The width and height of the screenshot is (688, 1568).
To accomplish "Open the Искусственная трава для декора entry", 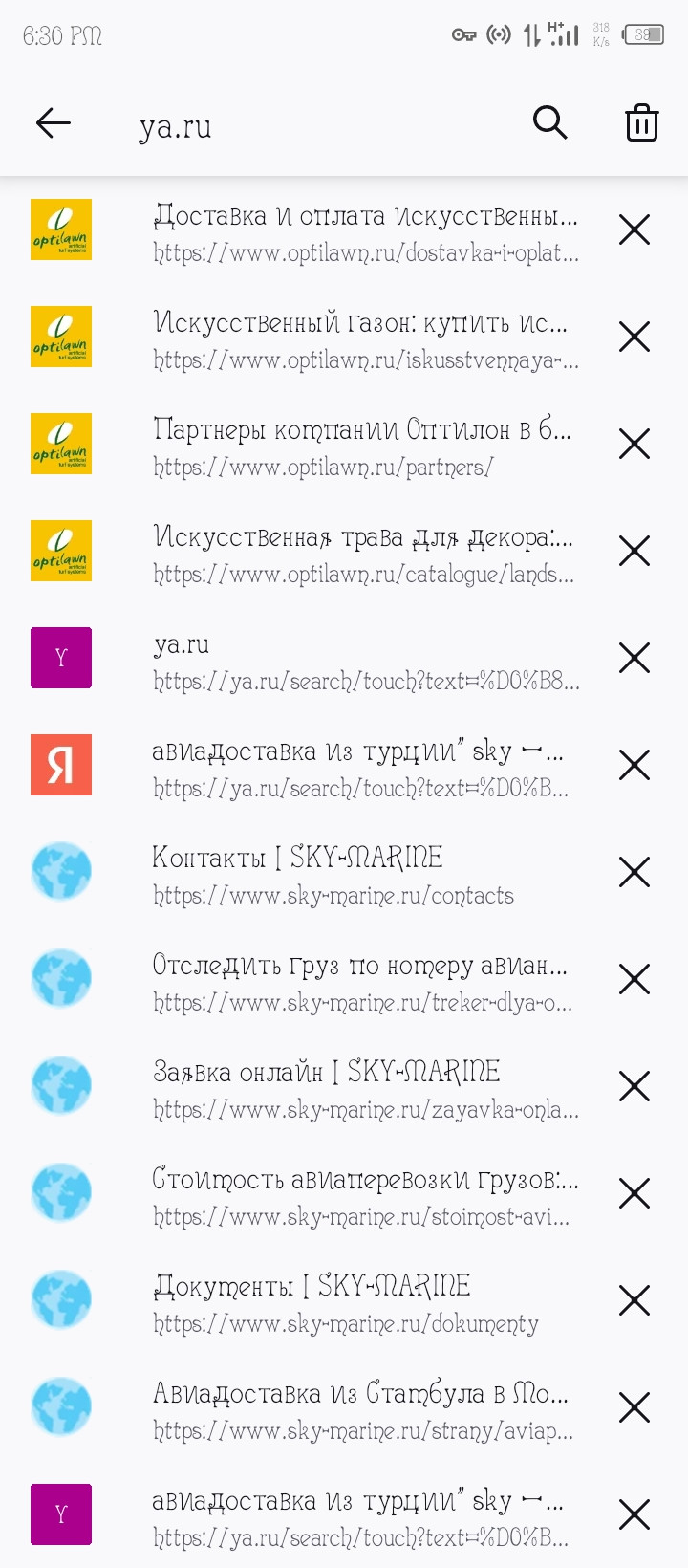I will [x=363, y=554].
